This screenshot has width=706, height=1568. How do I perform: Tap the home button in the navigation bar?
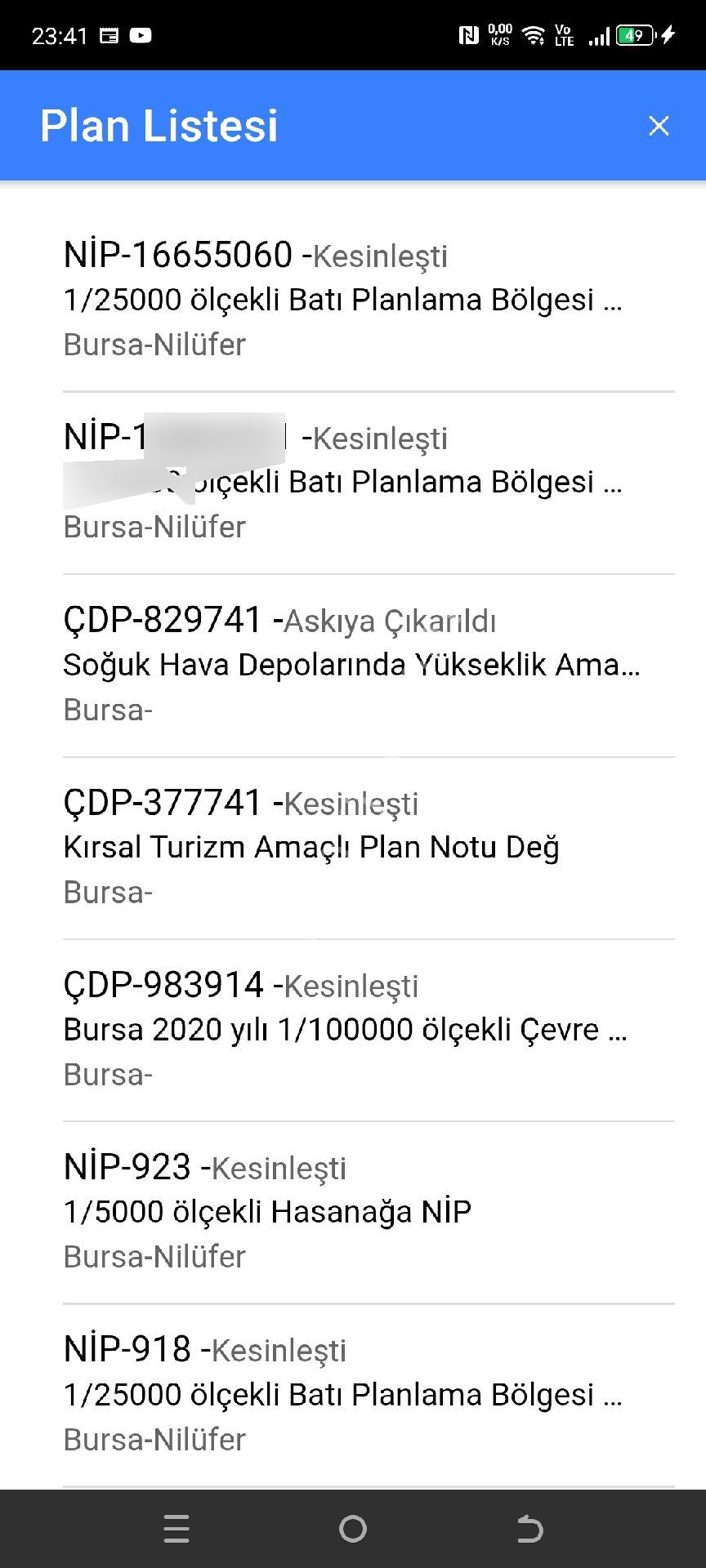353,1529
